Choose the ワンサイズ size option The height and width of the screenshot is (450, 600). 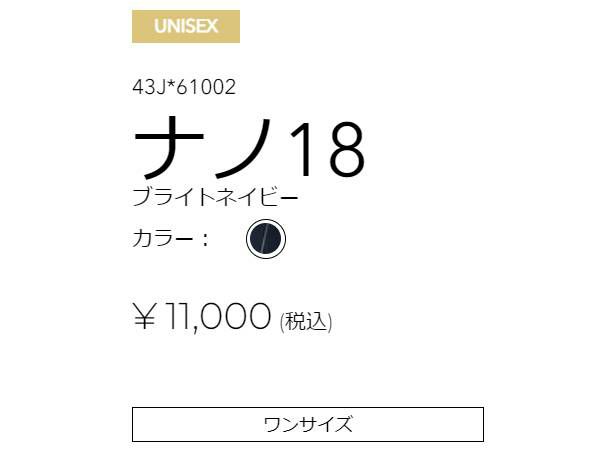308,424
